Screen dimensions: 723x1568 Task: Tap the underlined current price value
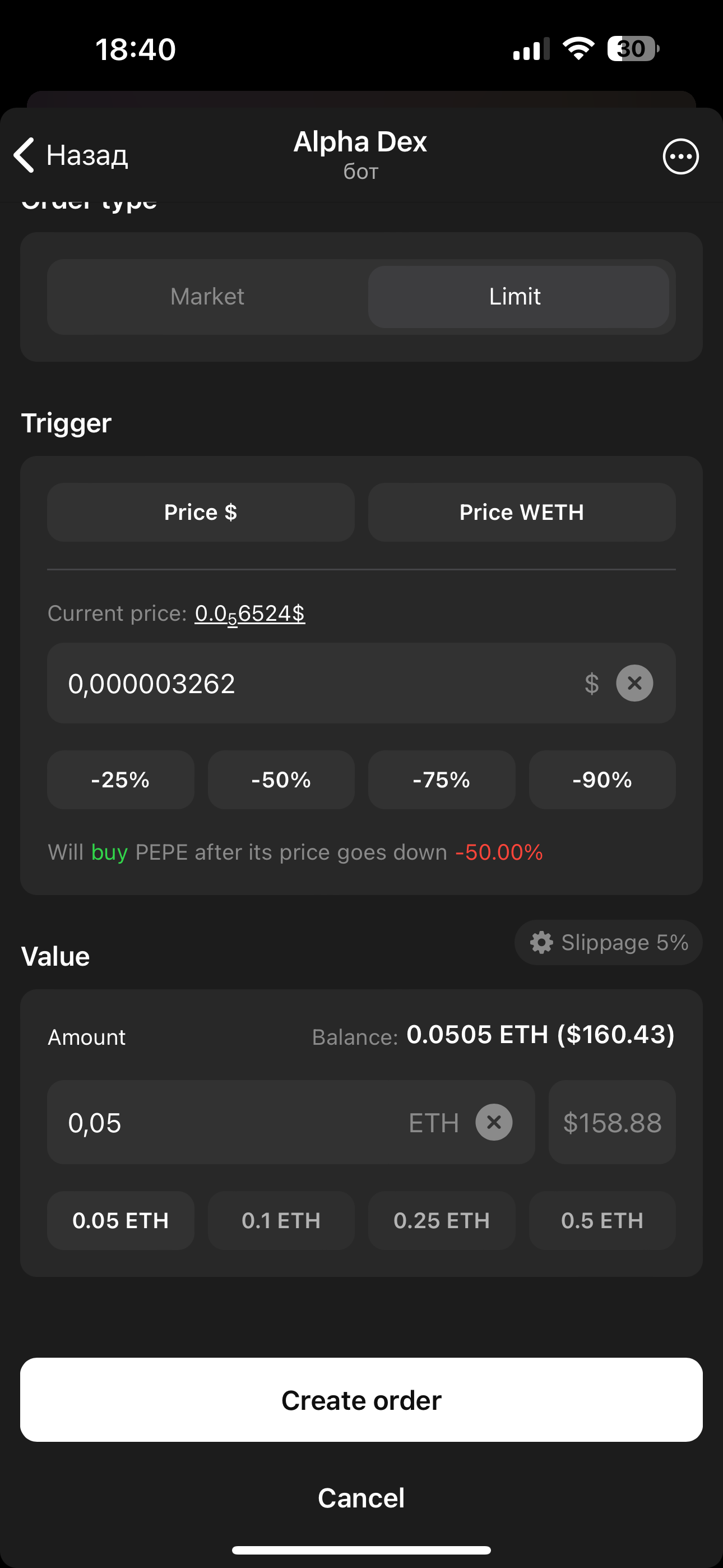[249, 614]
